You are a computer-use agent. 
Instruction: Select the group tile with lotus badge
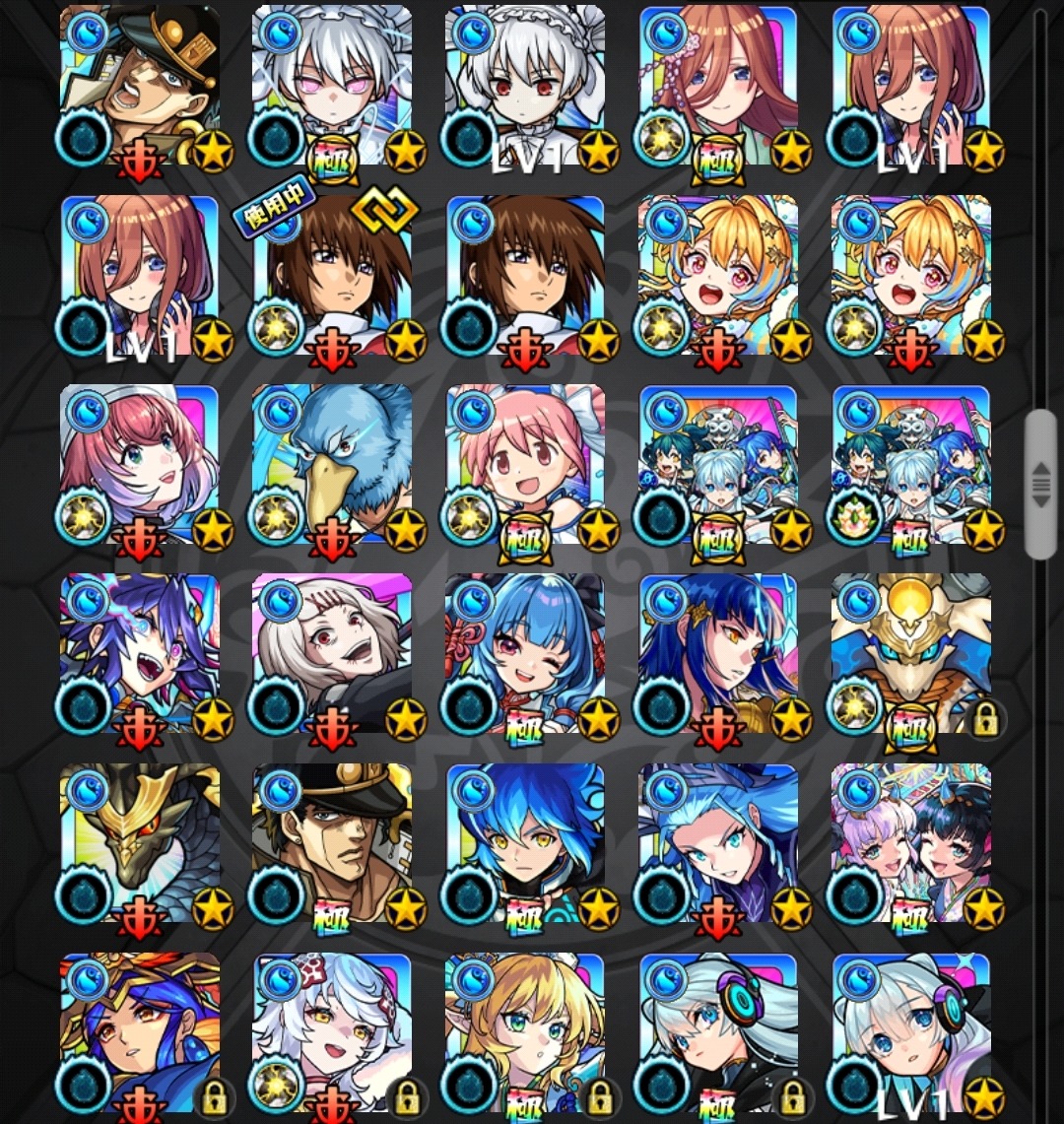pos(910,465)
